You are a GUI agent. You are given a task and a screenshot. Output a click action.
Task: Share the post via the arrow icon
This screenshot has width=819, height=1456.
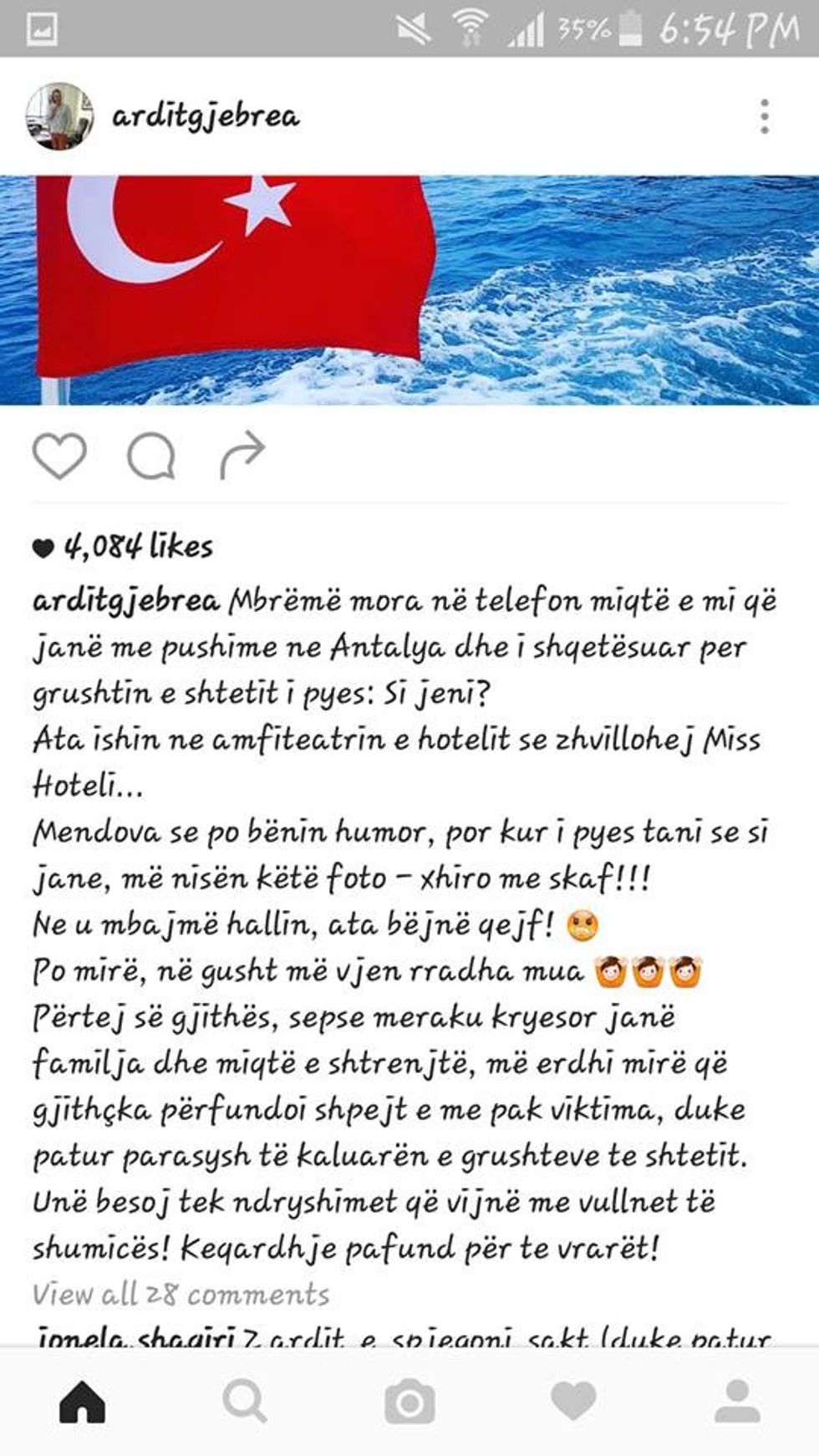coord(242,456)
